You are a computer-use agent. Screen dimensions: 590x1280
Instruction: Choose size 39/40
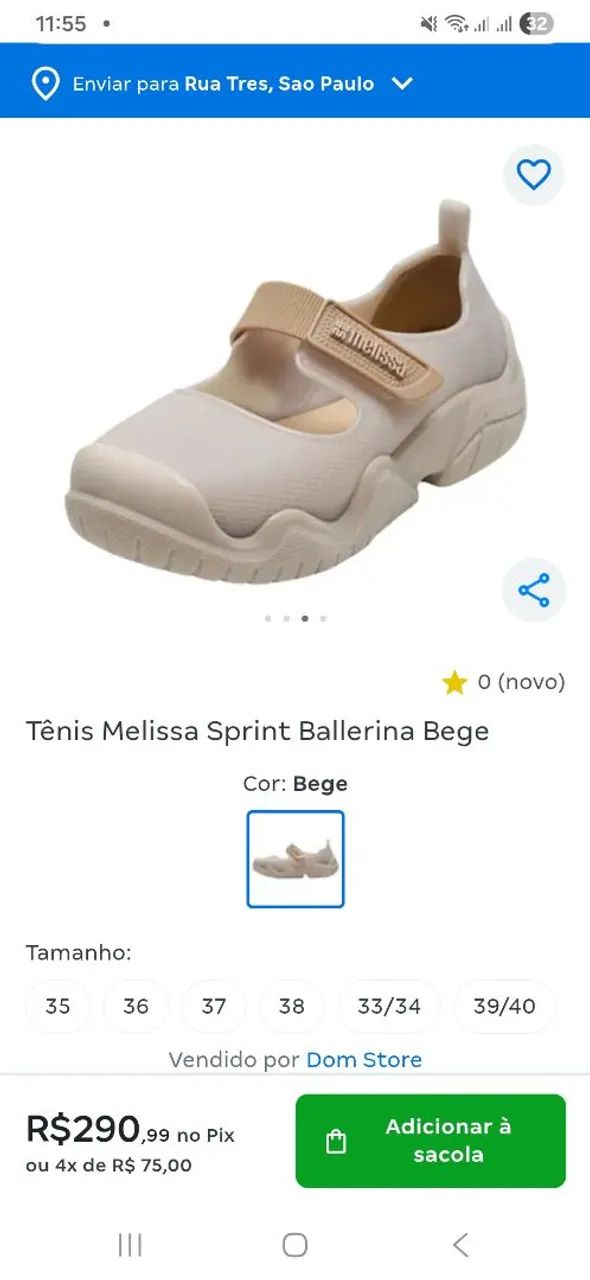504,1006
